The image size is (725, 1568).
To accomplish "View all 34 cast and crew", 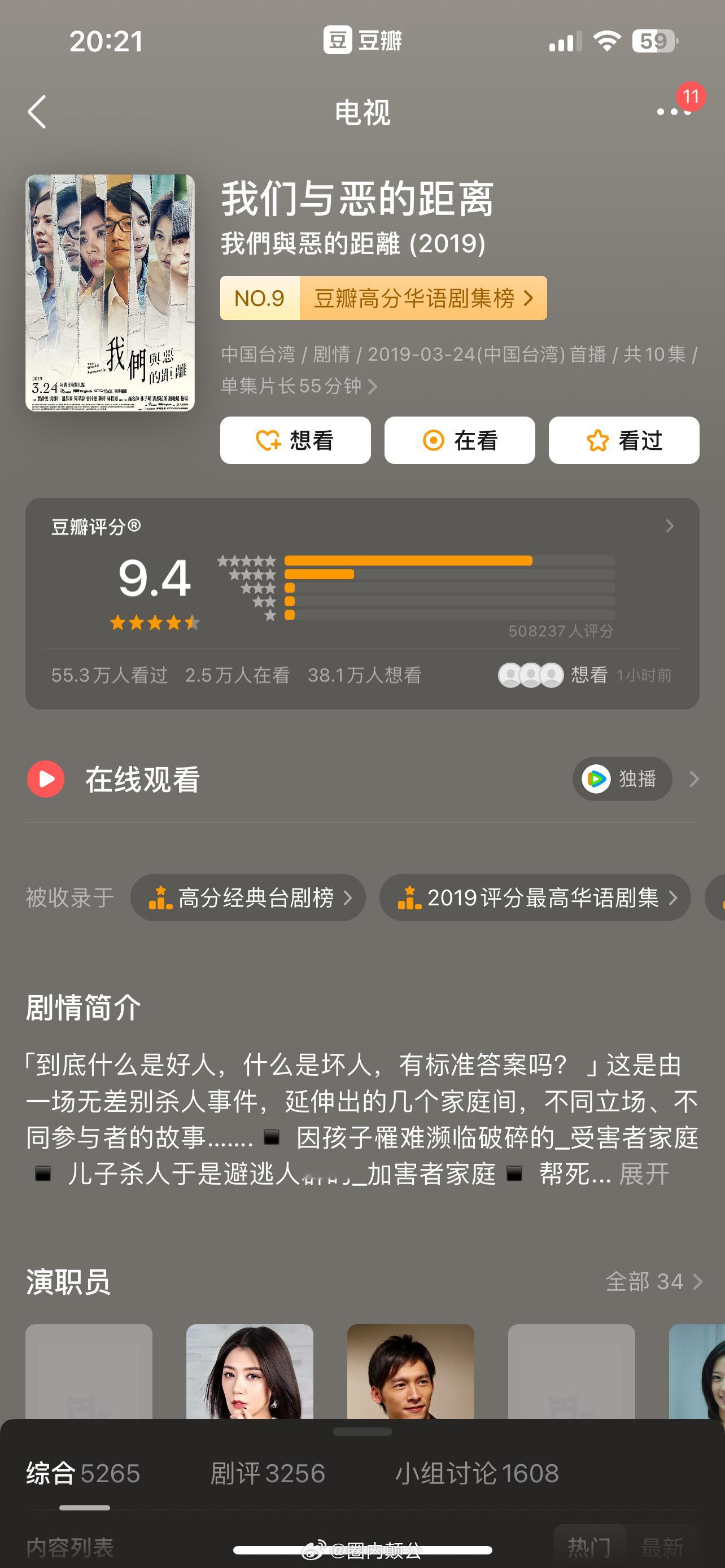I will click(654, 1281).
